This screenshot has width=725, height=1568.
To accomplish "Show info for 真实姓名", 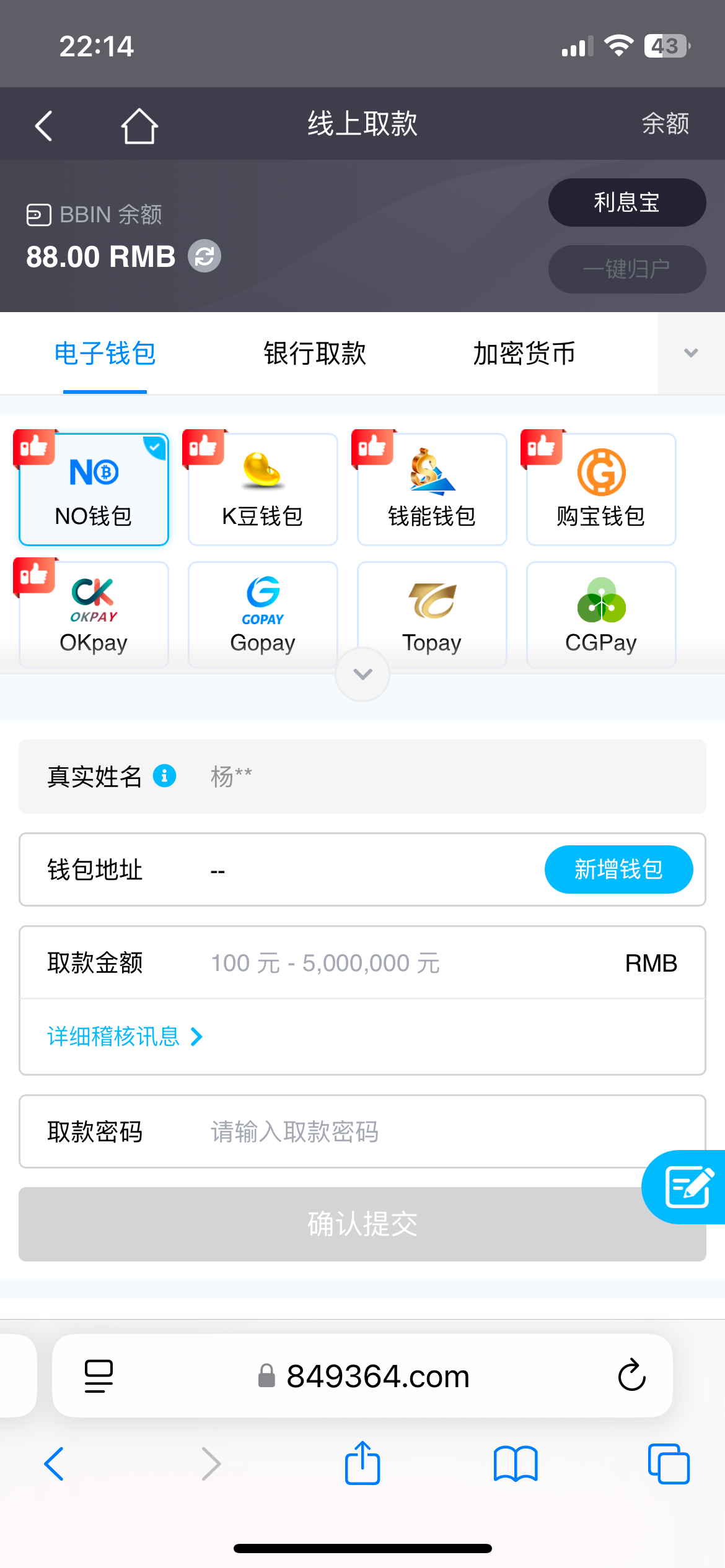I will (x=164, y=775).
